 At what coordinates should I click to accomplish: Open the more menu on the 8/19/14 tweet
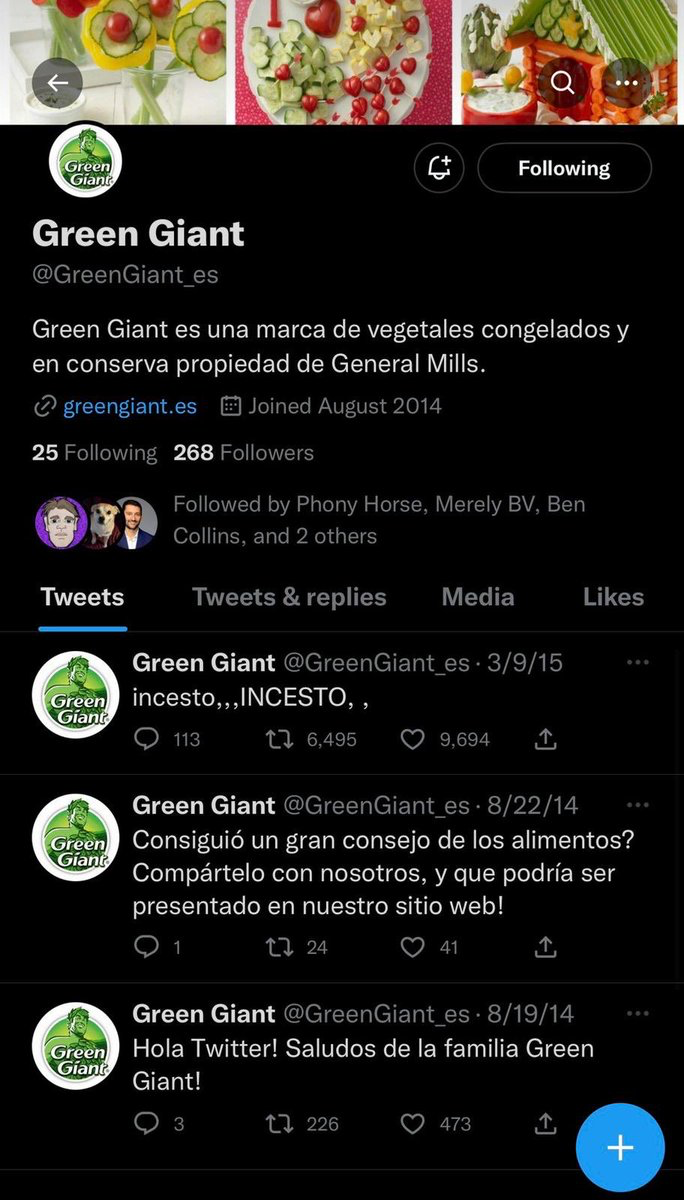pos(637,1014)
